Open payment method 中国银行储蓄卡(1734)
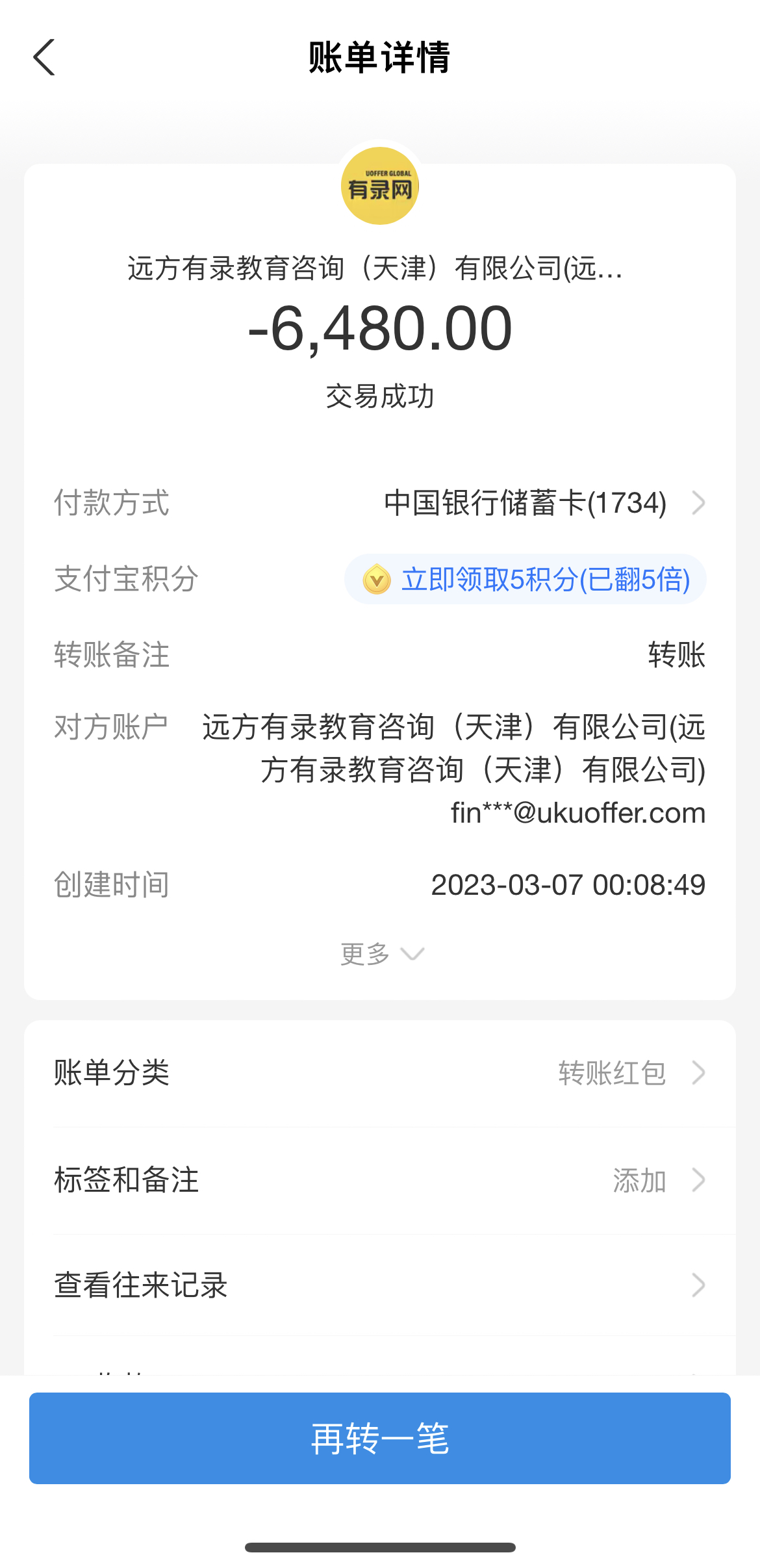Screen dimensions: 760x1568 coord(543,503)
